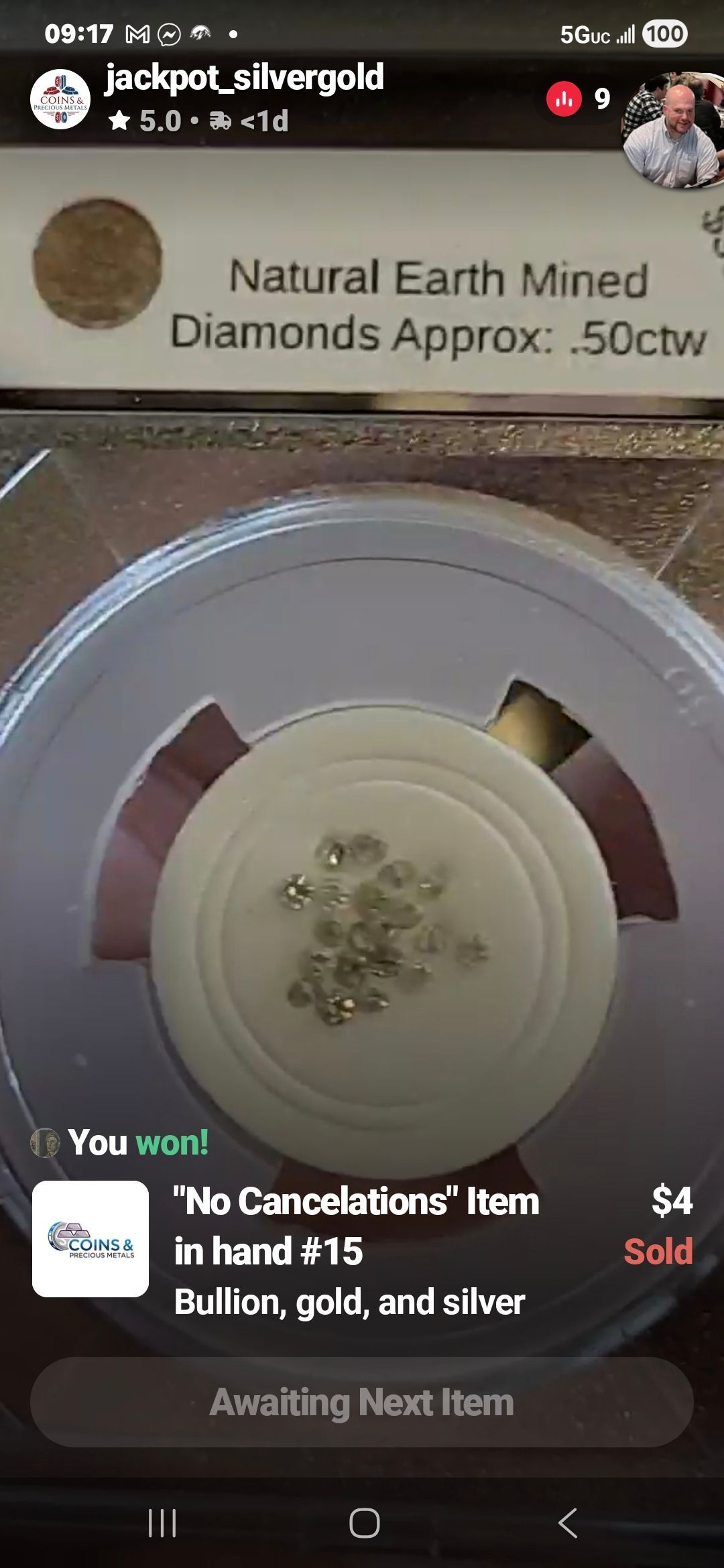Tap the Awaiting Next Item button
The image size is (724, 1568).
362,1402
